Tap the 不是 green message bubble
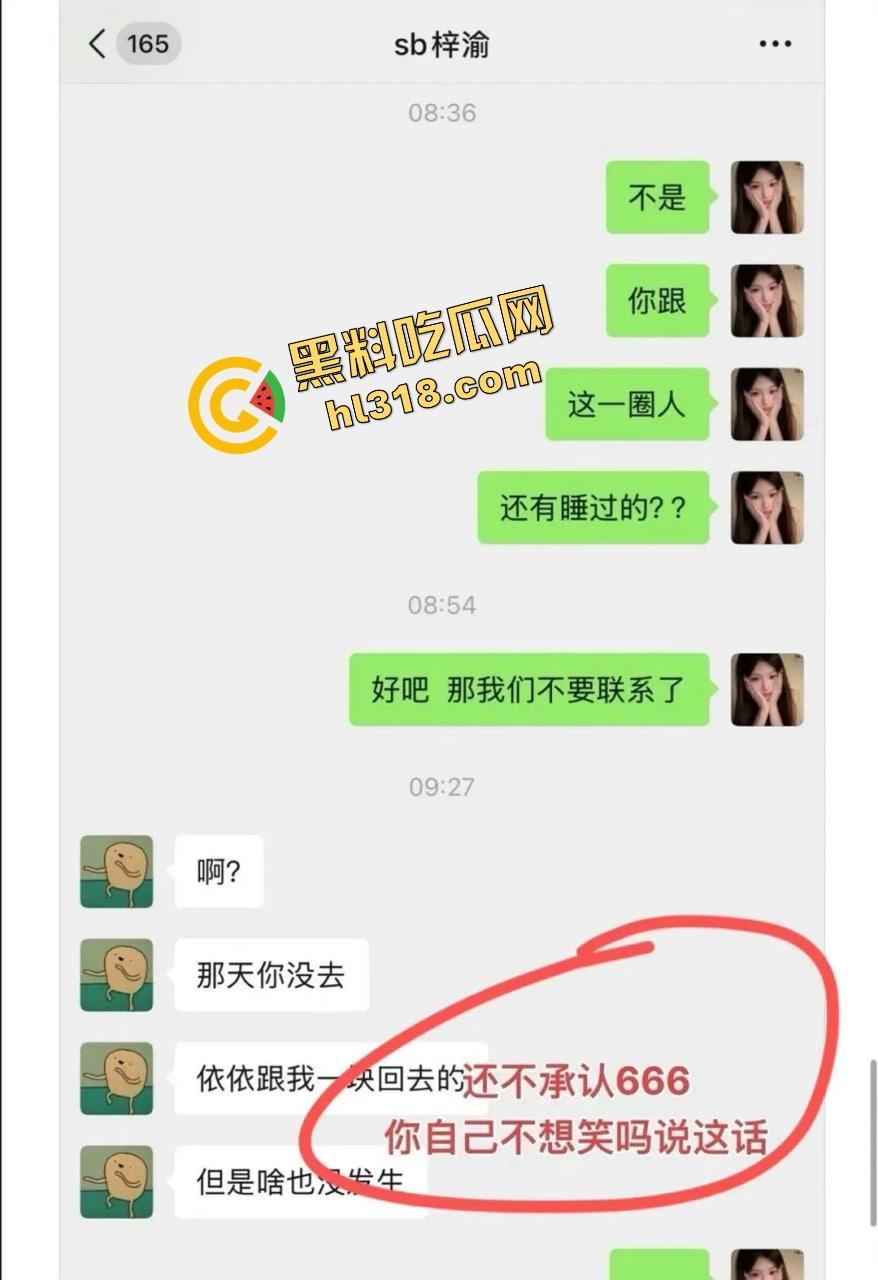The width and height of the screenshot is (878, 1280). pos(657,199)
